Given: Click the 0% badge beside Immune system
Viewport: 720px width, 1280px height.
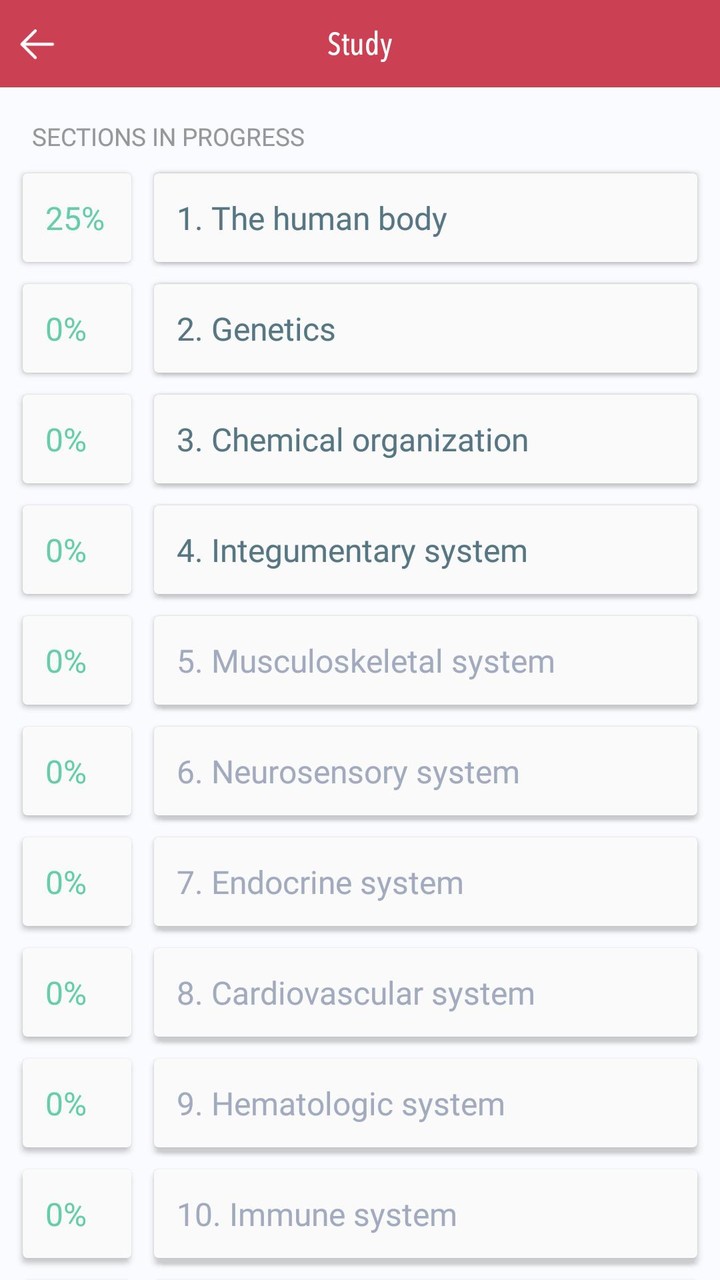Looking at the screenshot, I should point(76,1214).
